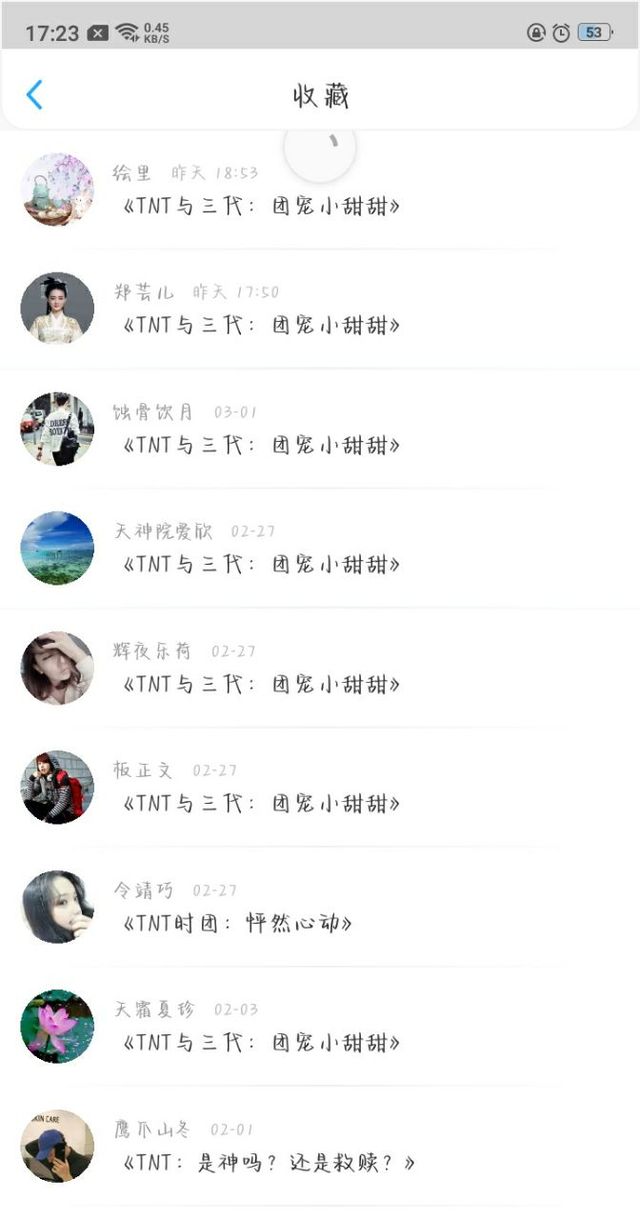Open 板正文's saved entry

click(x=262, y=804)
